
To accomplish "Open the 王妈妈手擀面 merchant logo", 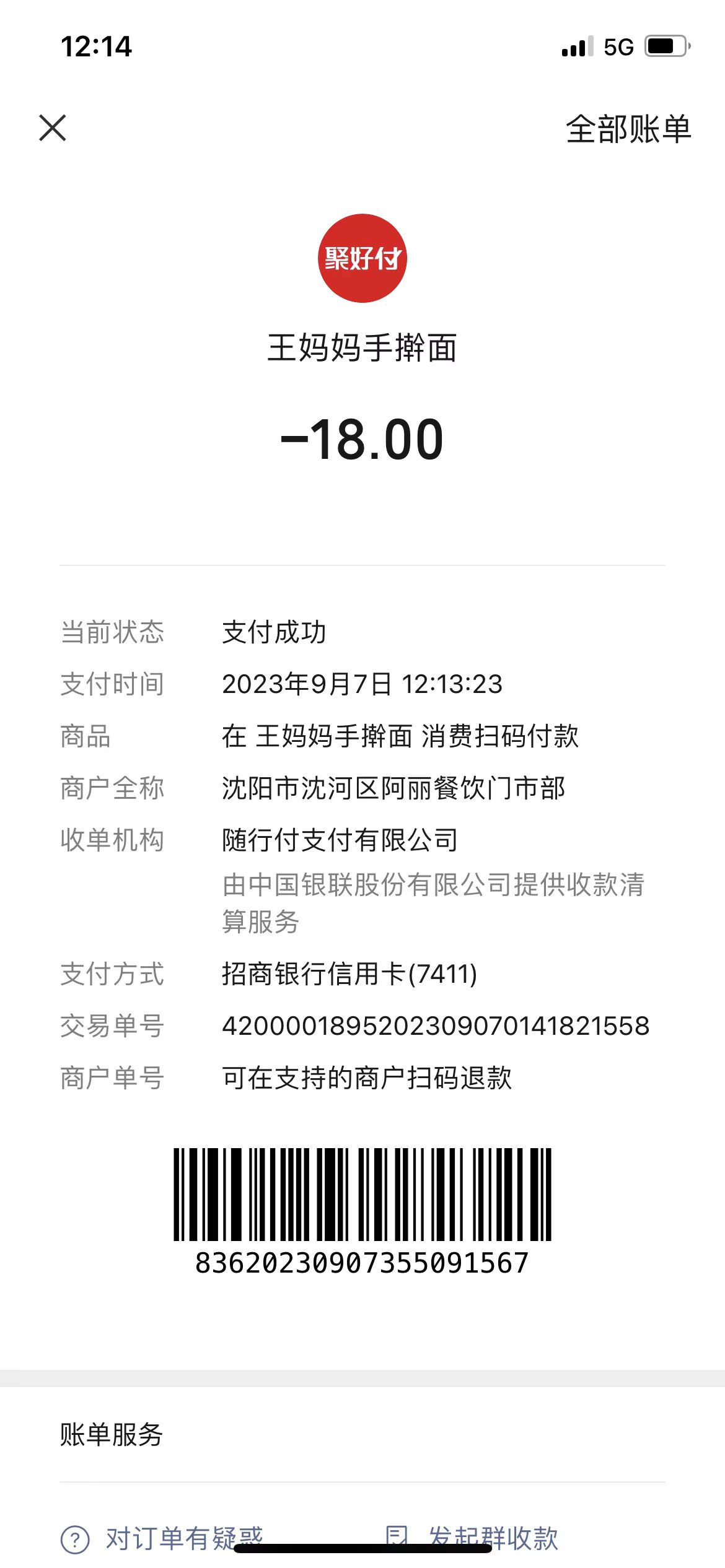I will point(362,258).
